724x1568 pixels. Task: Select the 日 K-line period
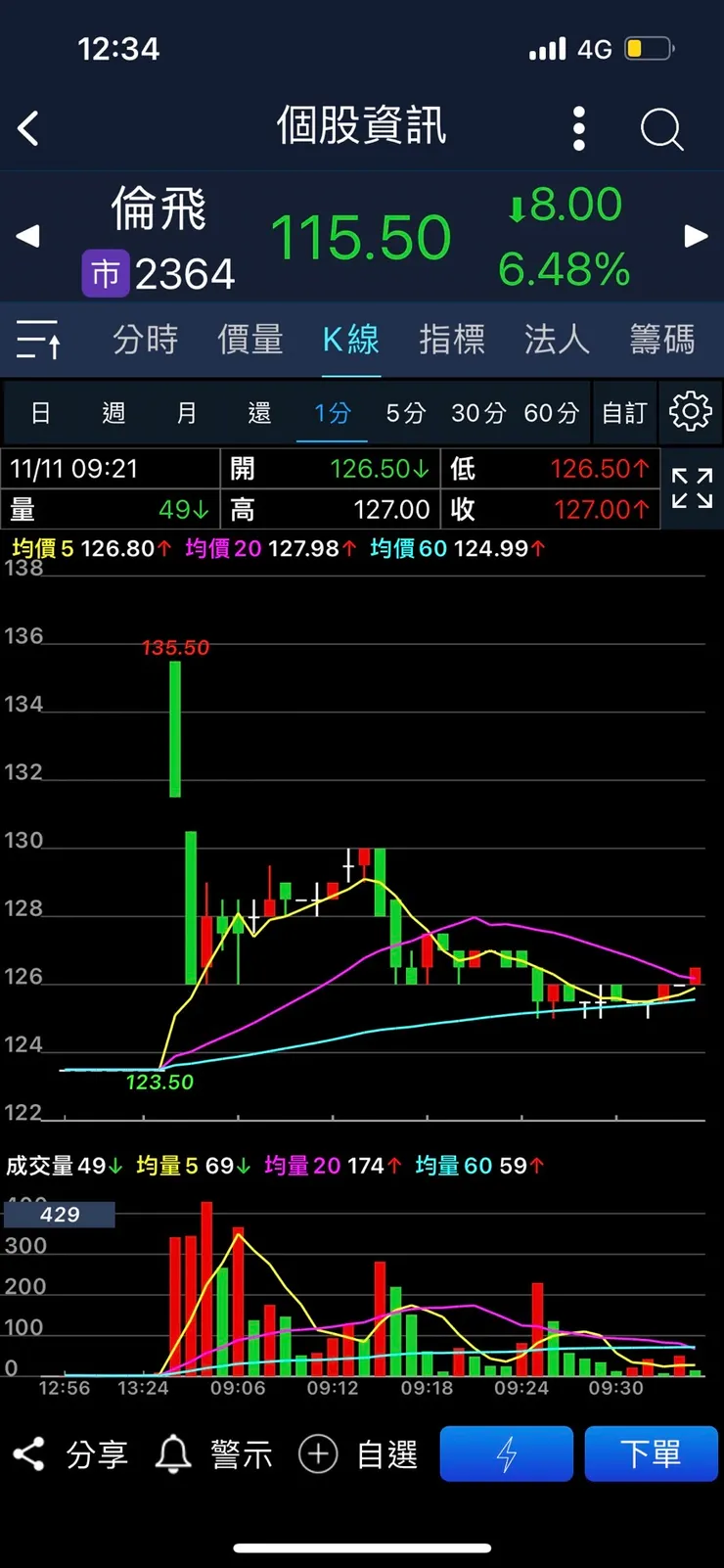(x=40, y=413)
